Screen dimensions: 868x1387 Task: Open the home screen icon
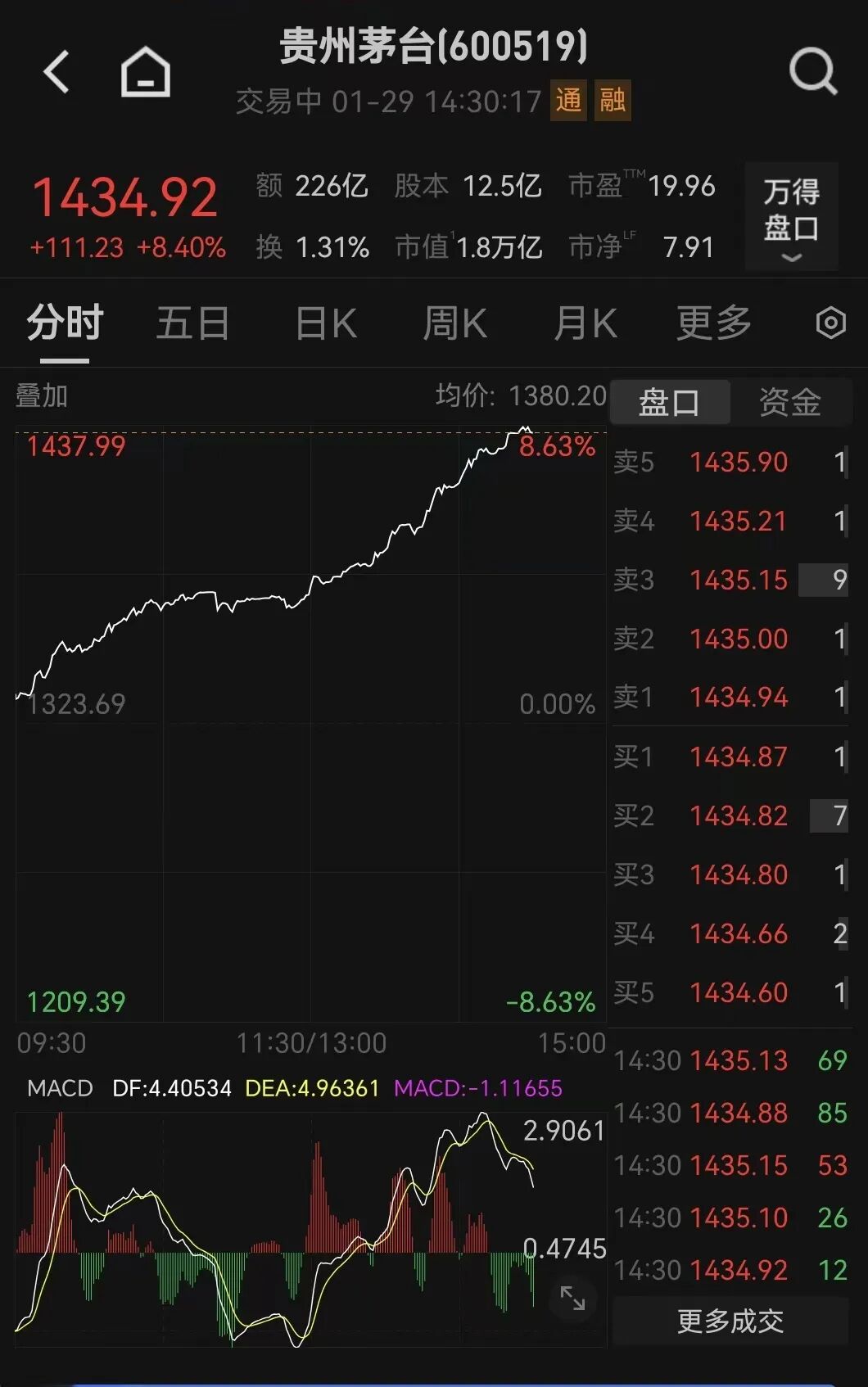pyautogui.click(x=146, y=70)
